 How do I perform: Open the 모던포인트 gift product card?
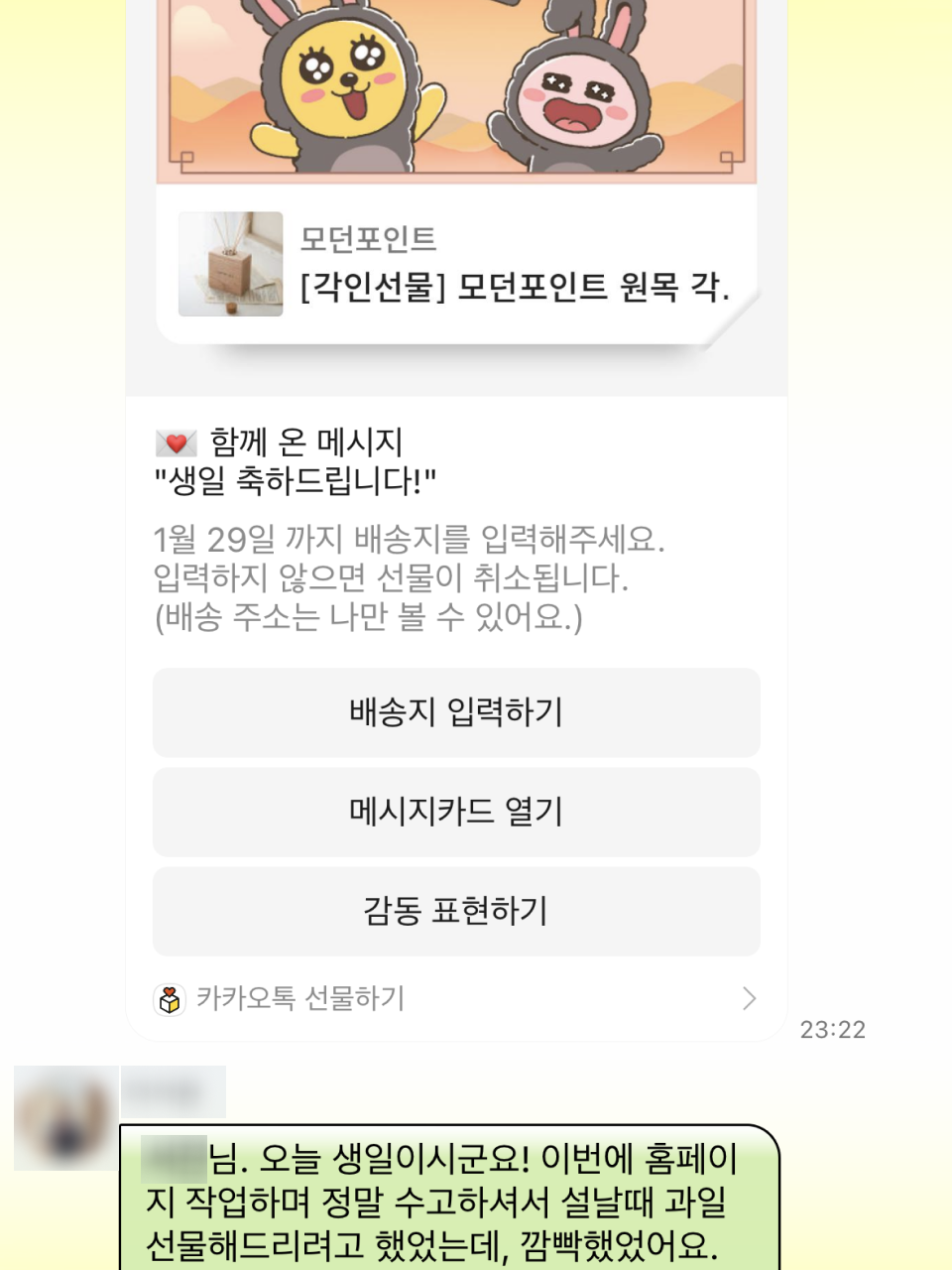(456, 265)
